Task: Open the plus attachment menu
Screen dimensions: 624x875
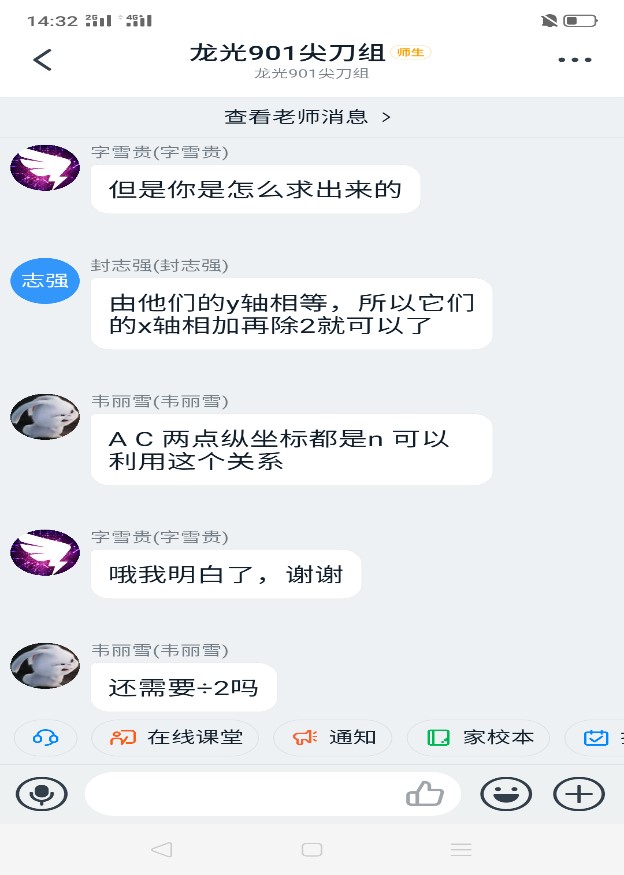Action: (579, 794)
